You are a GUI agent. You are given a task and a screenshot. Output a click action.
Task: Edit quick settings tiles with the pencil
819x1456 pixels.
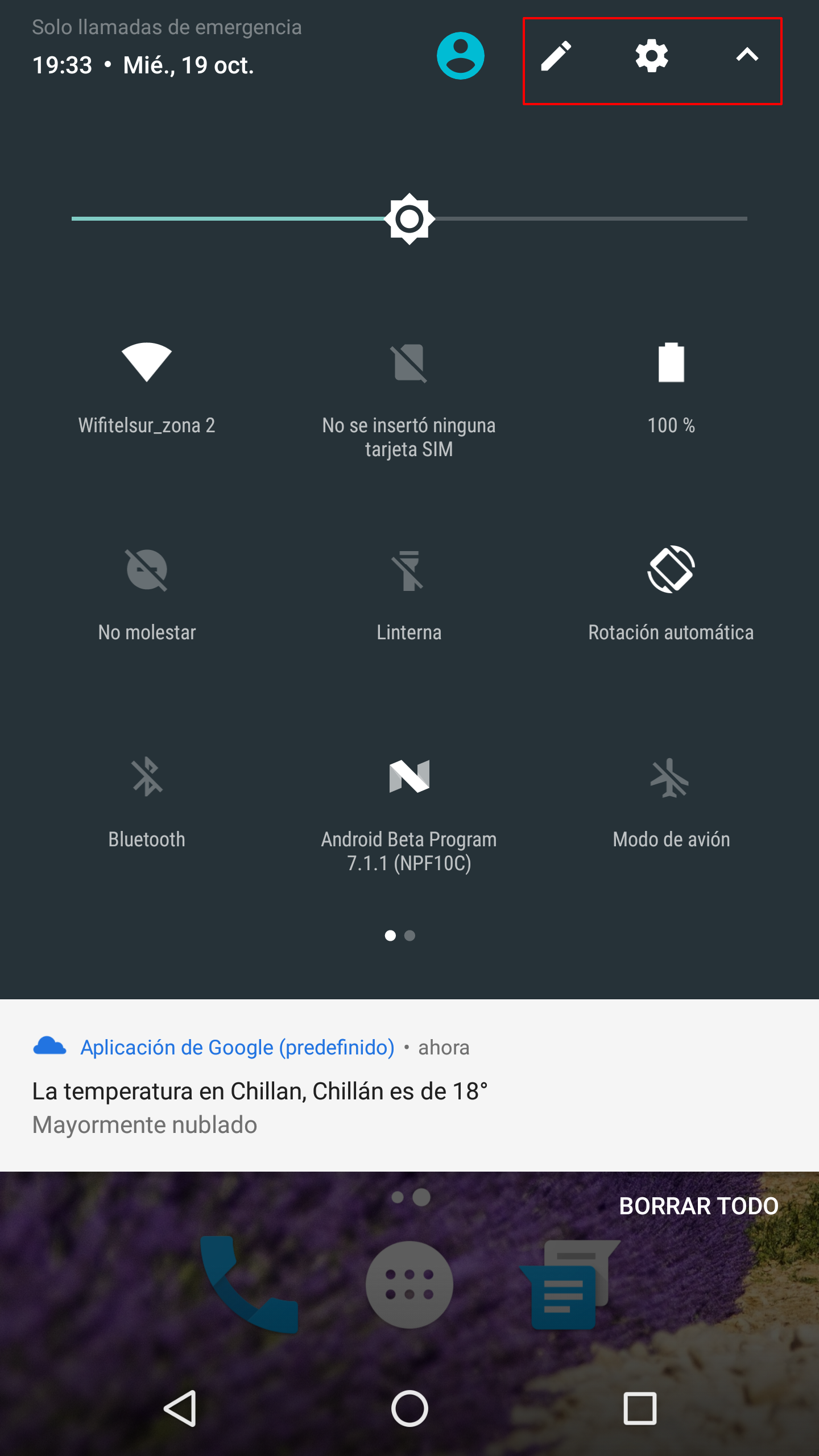click(556, 55)
